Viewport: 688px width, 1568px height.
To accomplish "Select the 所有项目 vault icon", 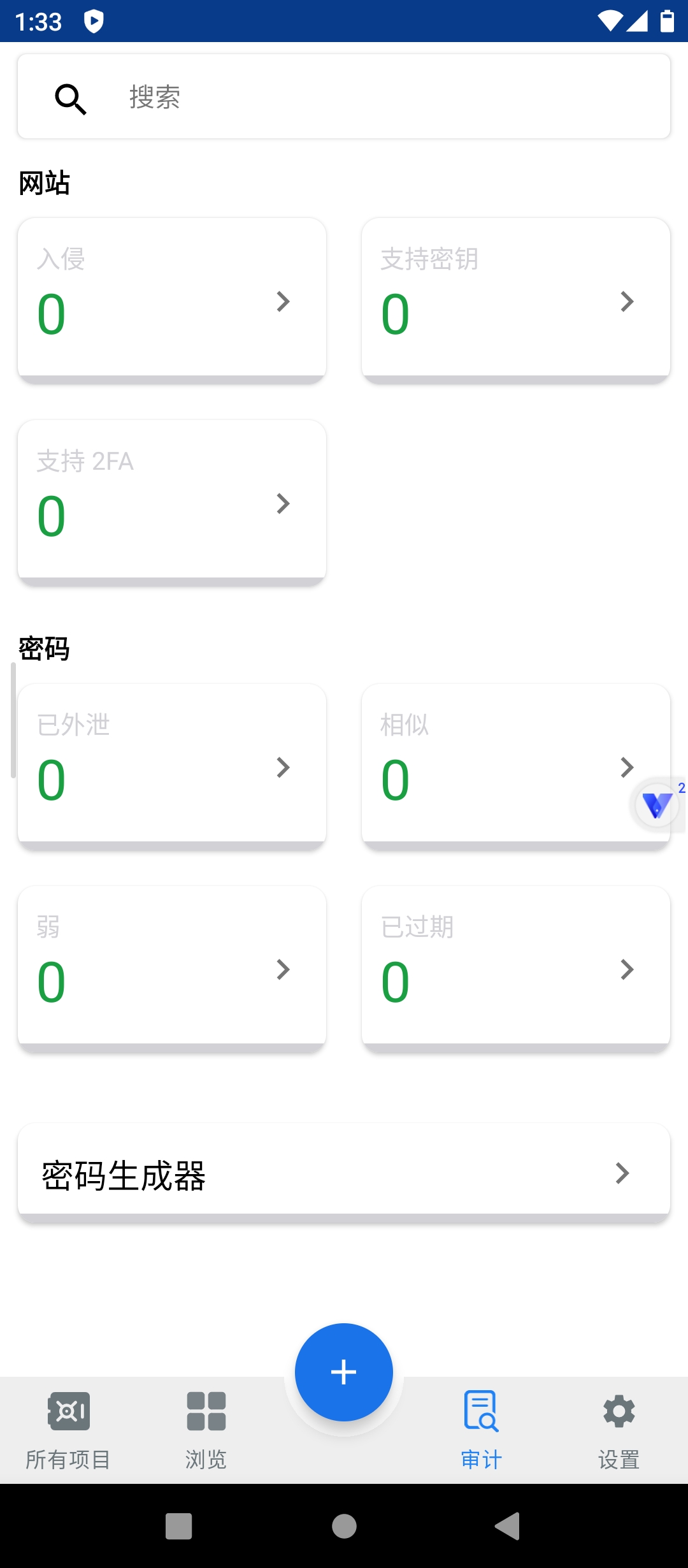I will point(68,1412).
